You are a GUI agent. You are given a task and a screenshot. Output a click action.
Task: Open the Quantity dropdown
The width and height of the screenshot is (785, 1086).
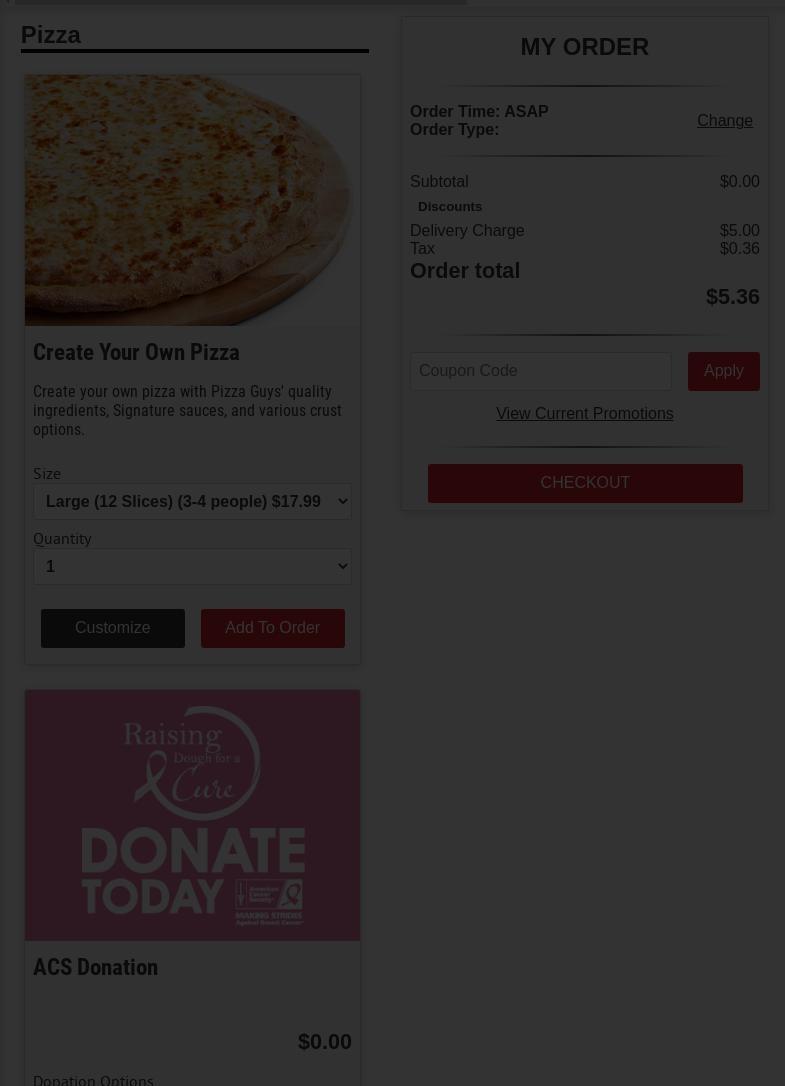pyautogui.click(x=192, y=566)
